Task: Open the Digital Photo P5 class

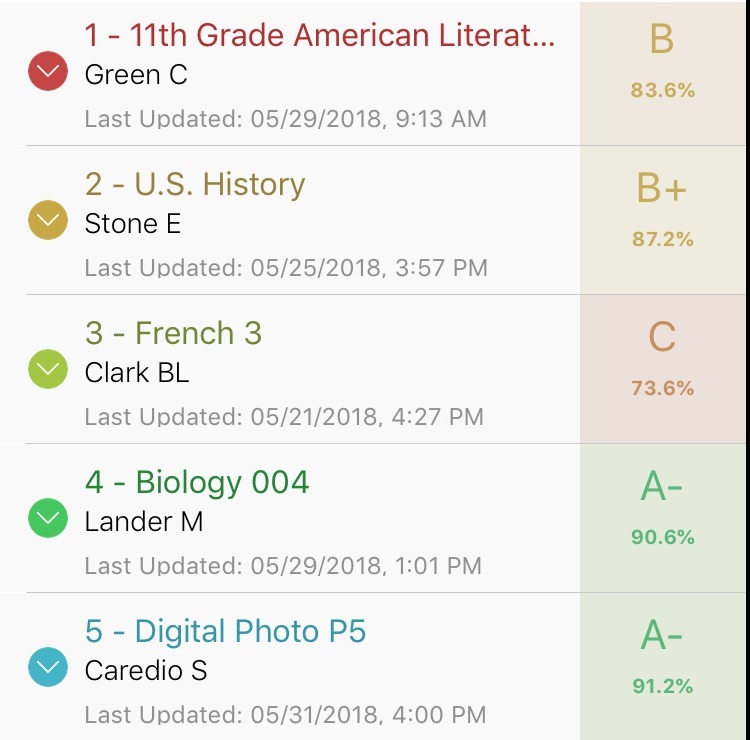Action: [225, 632]
